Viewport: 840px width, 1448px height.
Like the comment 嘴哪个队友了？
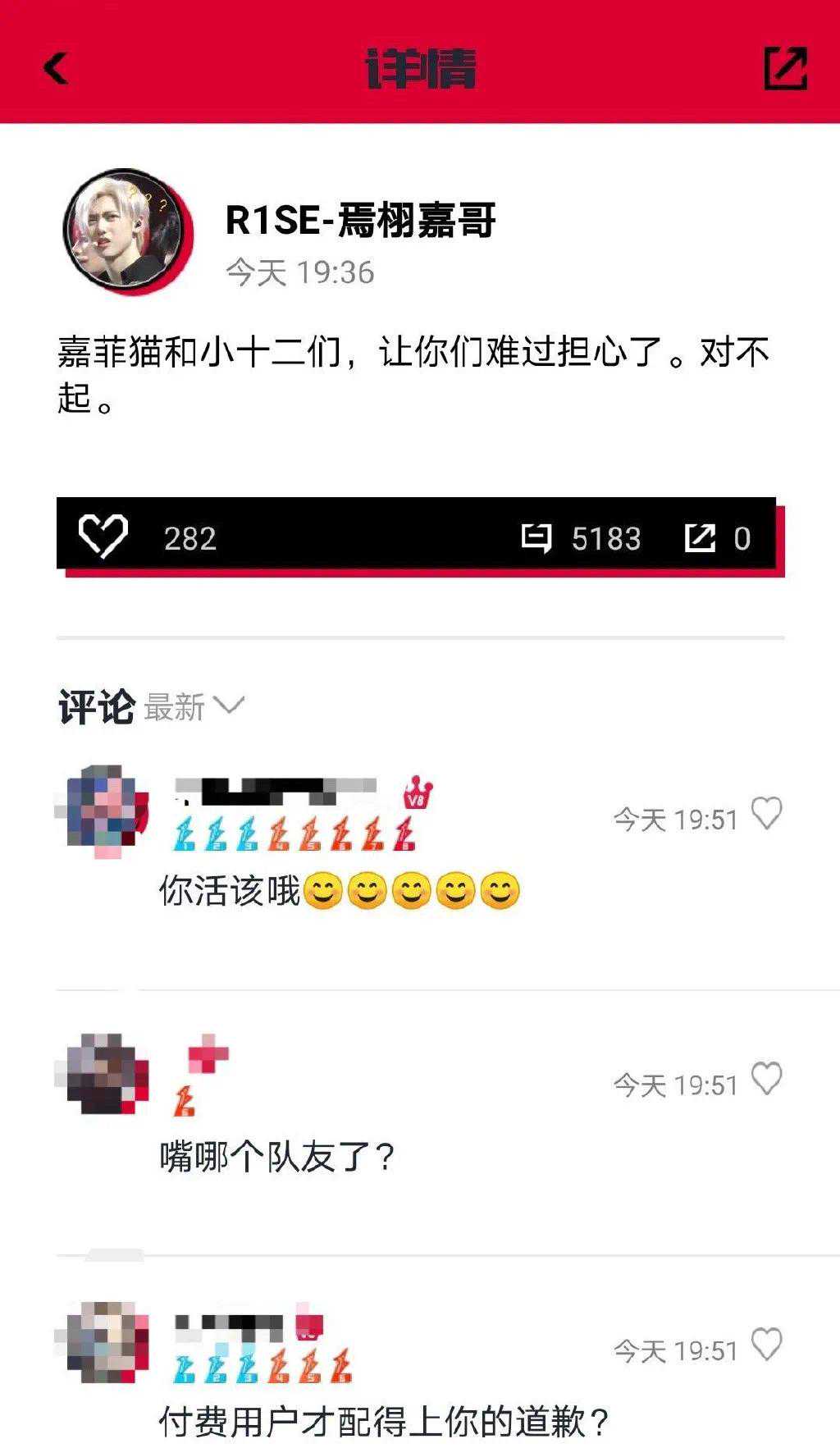[767, 1079]
